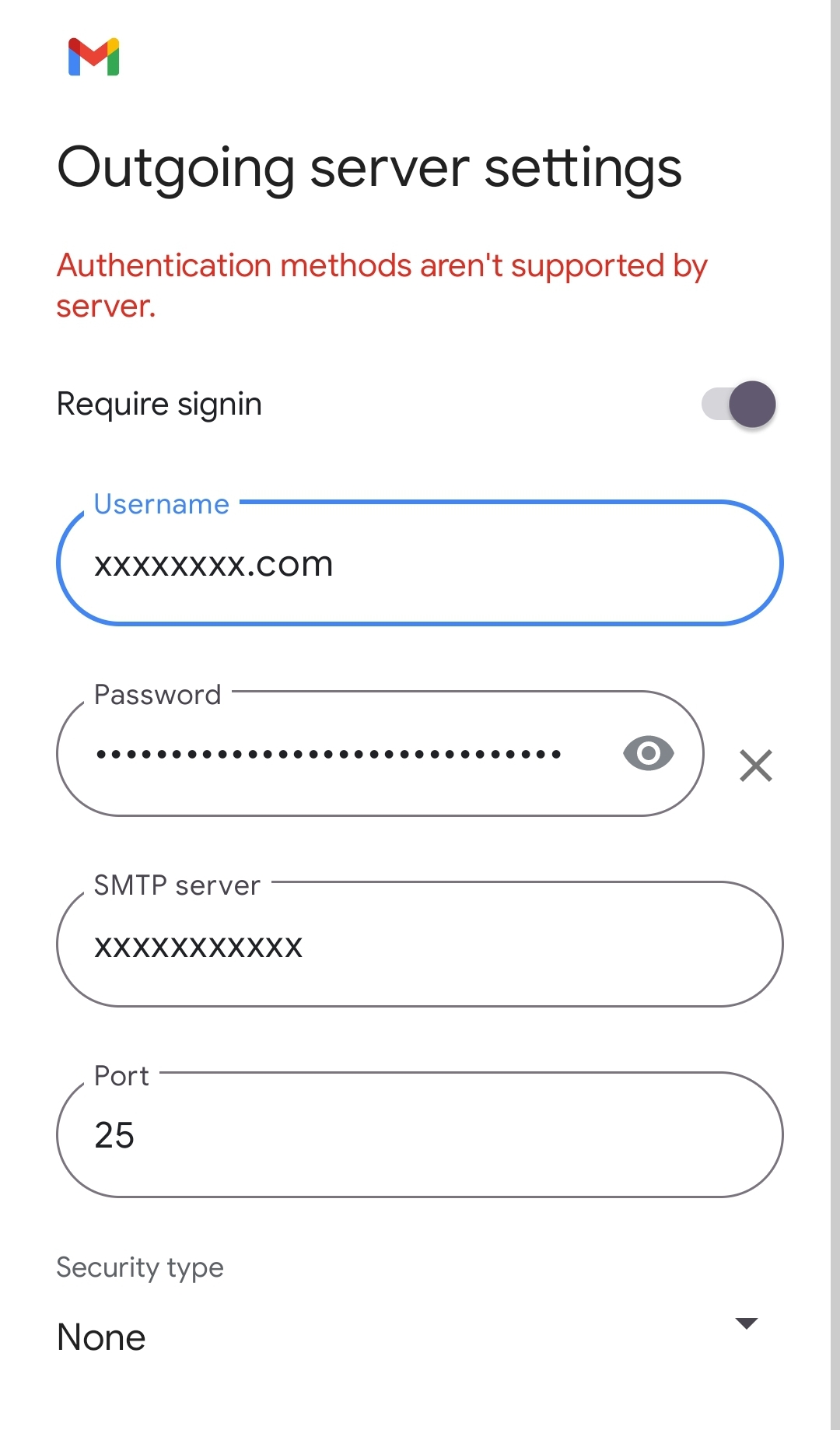Tap into the Password field
This screenshot has height=1430, width=840.
point(380,753)
